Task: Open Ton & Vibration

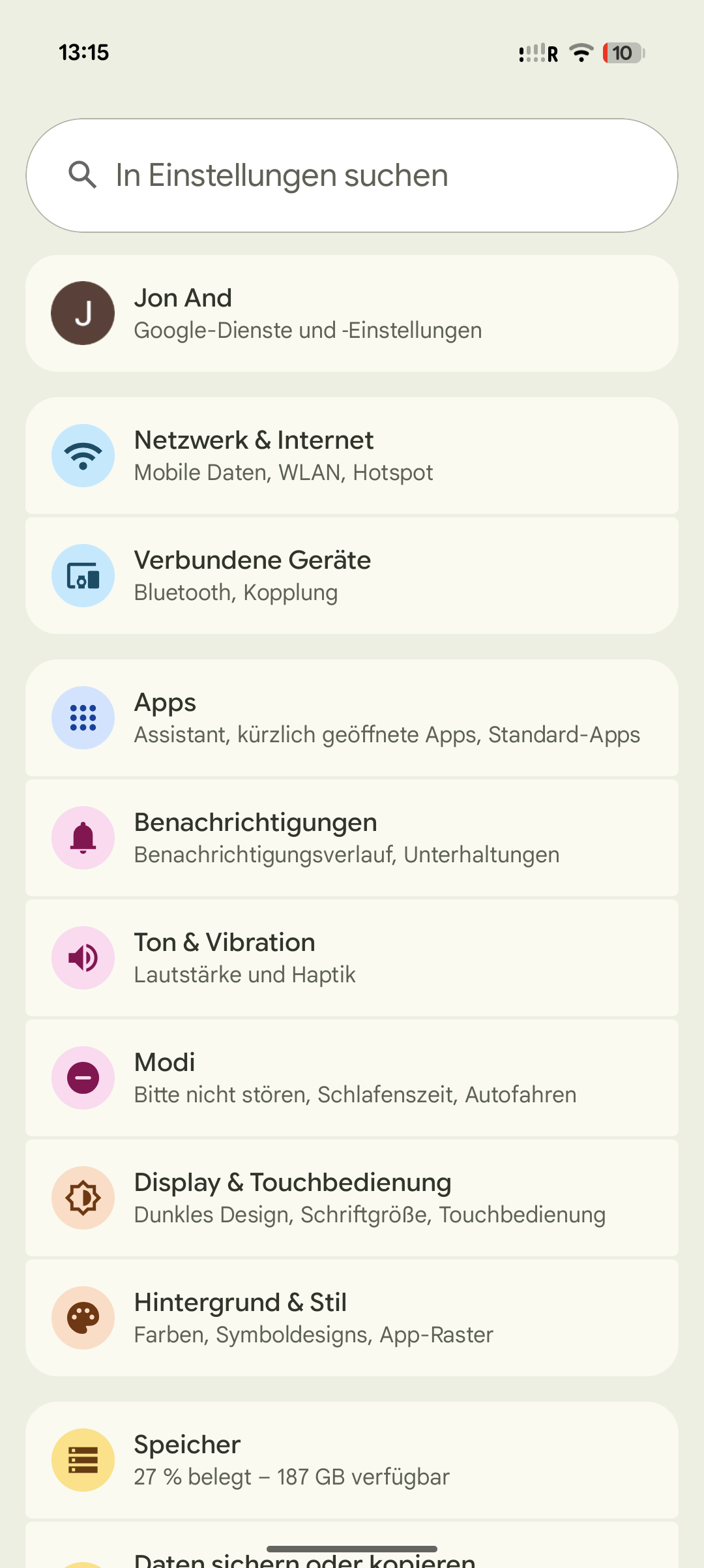Action: [x=352, y=958]
